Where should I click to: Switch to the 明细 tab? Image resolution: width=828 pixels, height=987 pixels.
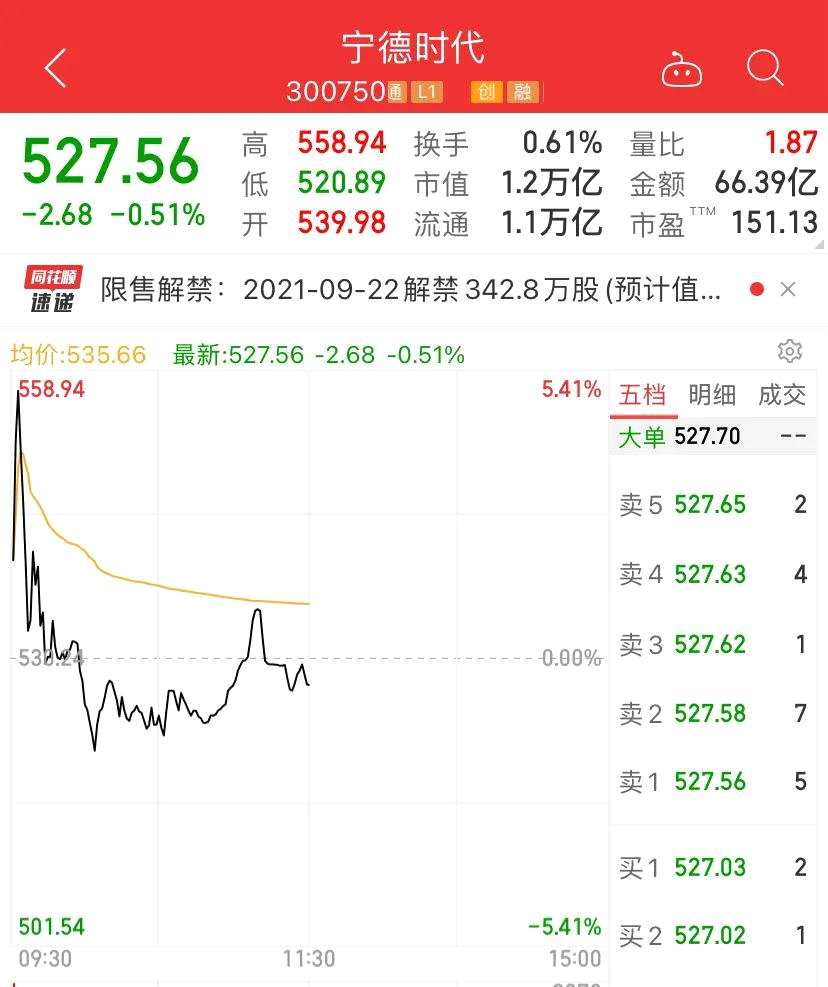[712, 395]
